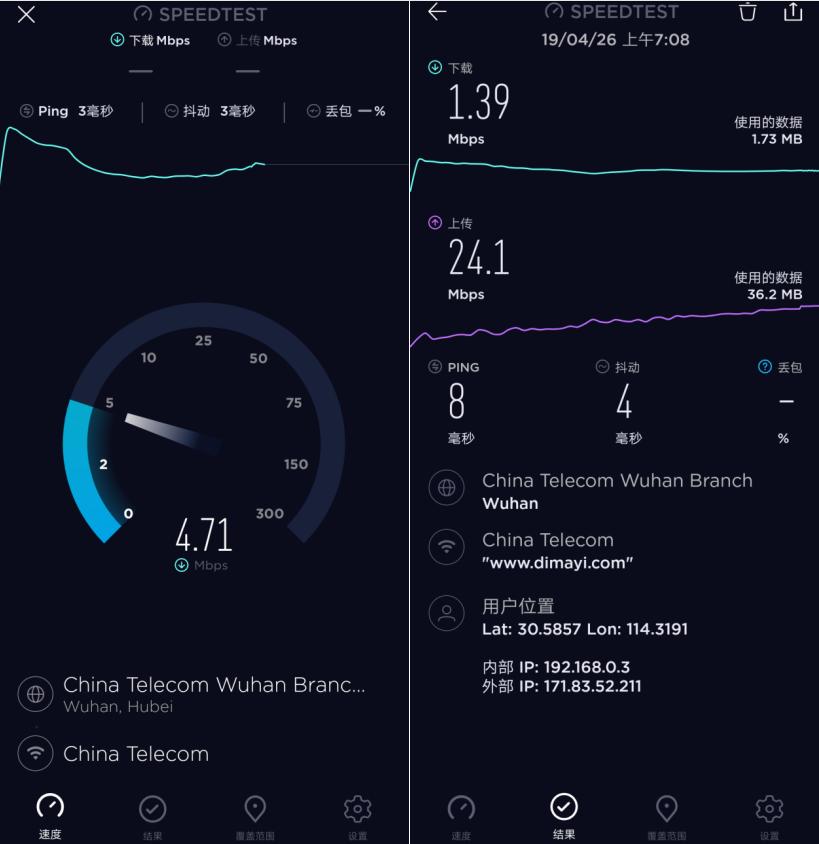This screenshot has width=819, height=844.
Task: Tap the 抖动 jitter indicator to expand details
Action: [x=624, y=400]
